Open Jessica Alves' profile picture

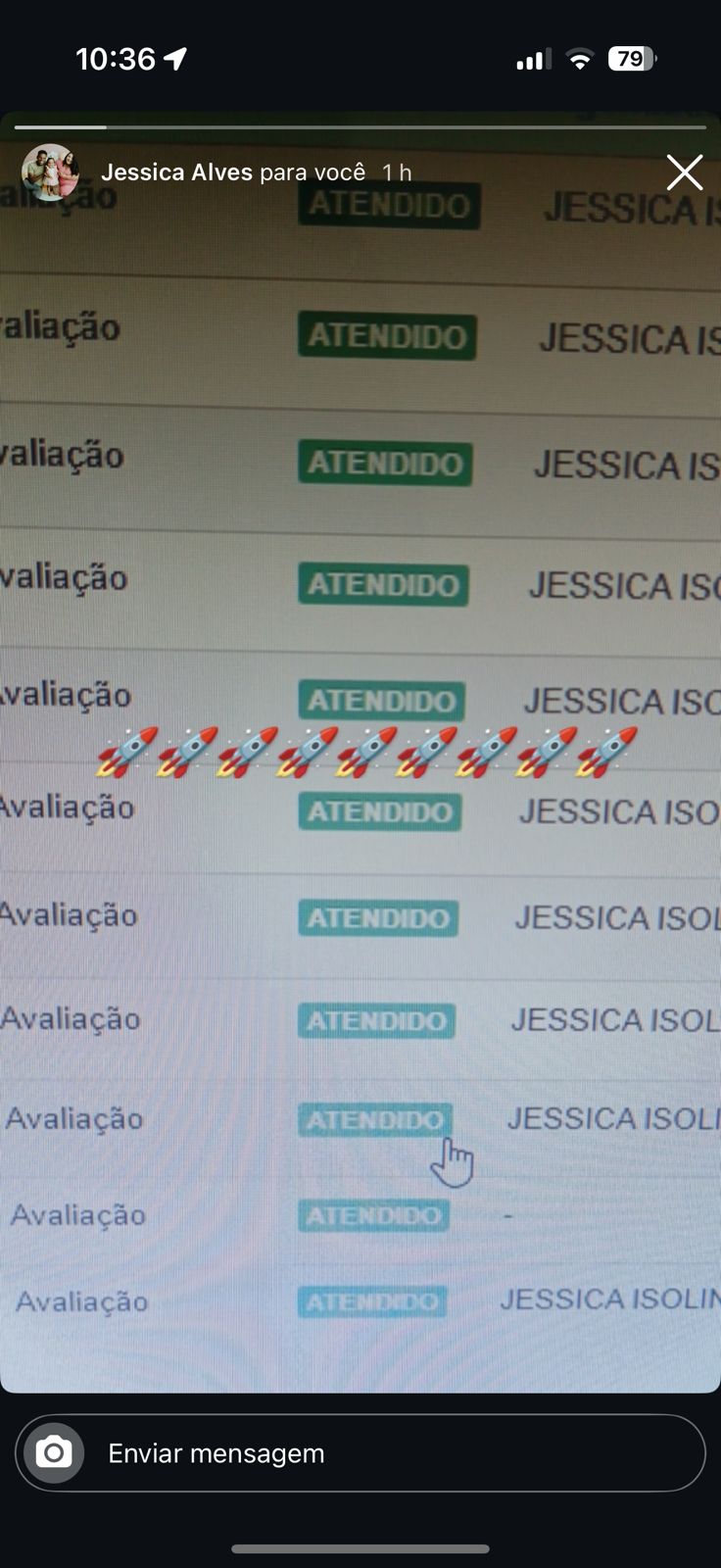point(50,172)
